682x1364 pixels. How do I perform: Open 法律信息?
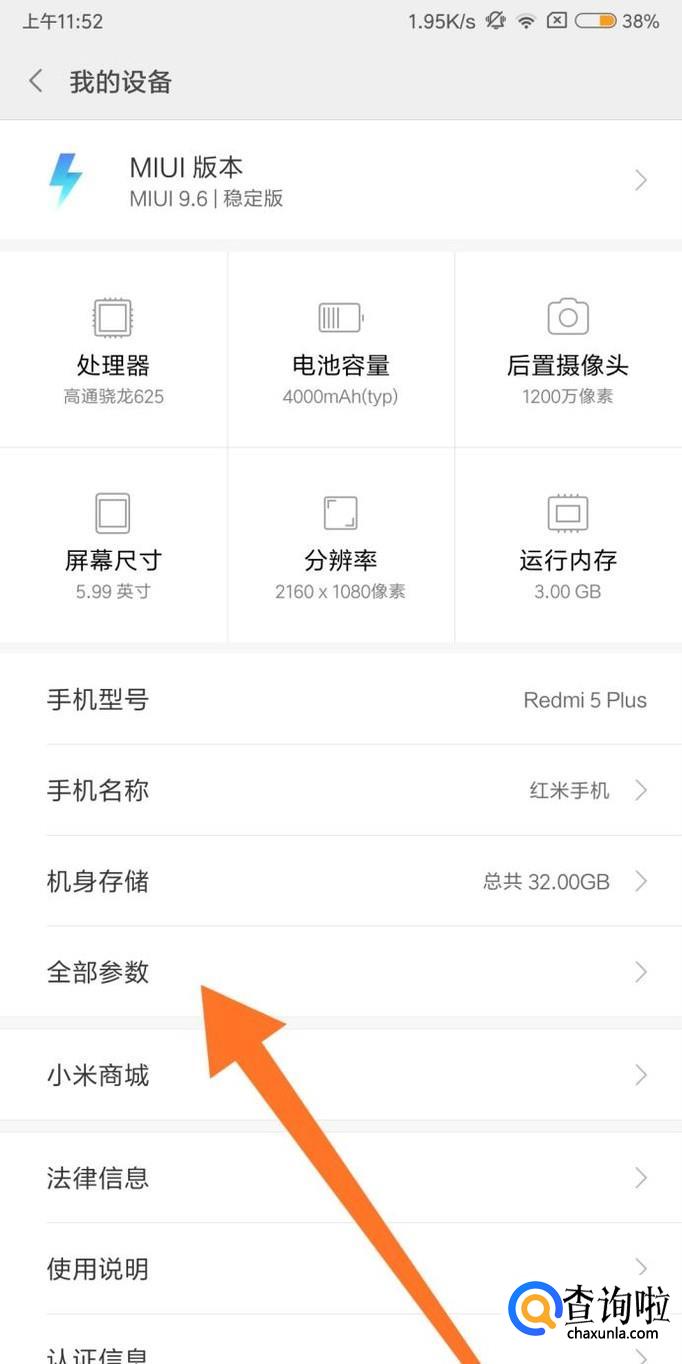pos(340,1178)
